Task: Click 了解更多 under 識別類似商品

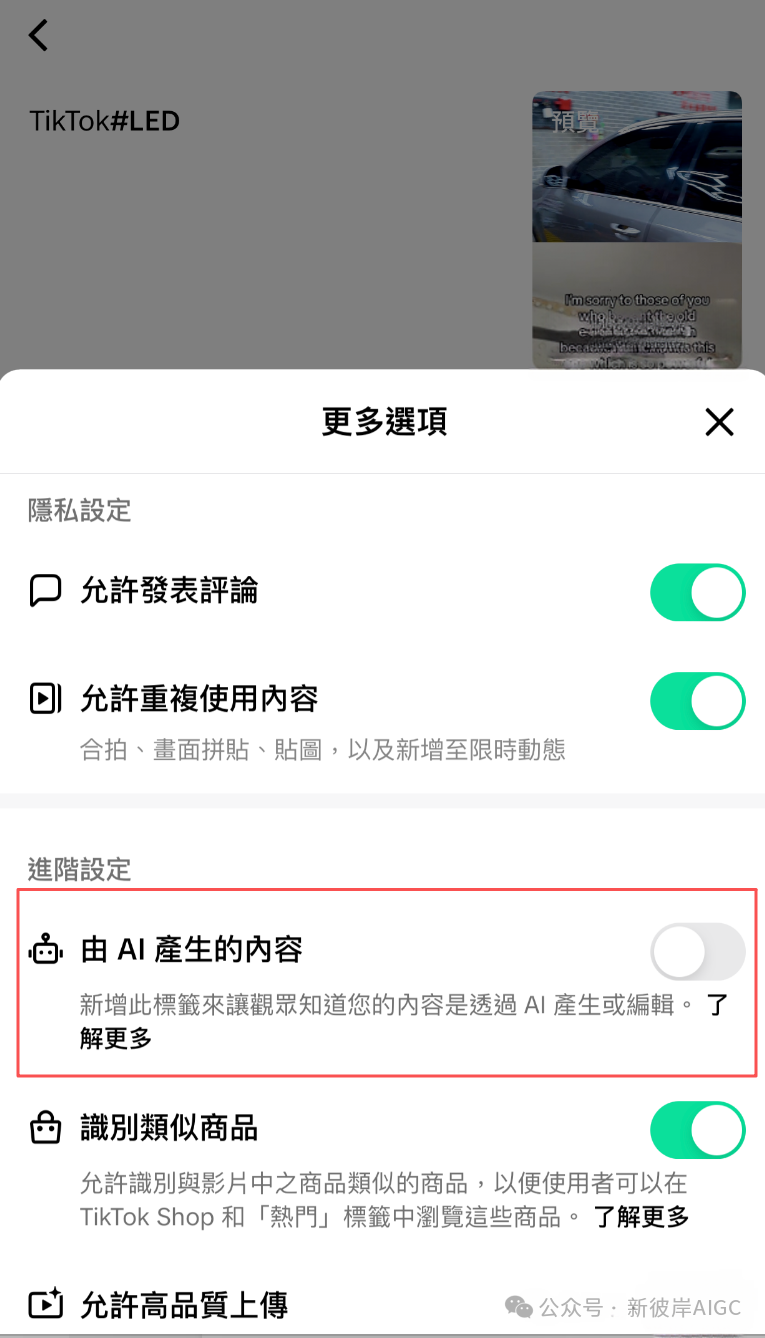Action: tap(641, 1217)
